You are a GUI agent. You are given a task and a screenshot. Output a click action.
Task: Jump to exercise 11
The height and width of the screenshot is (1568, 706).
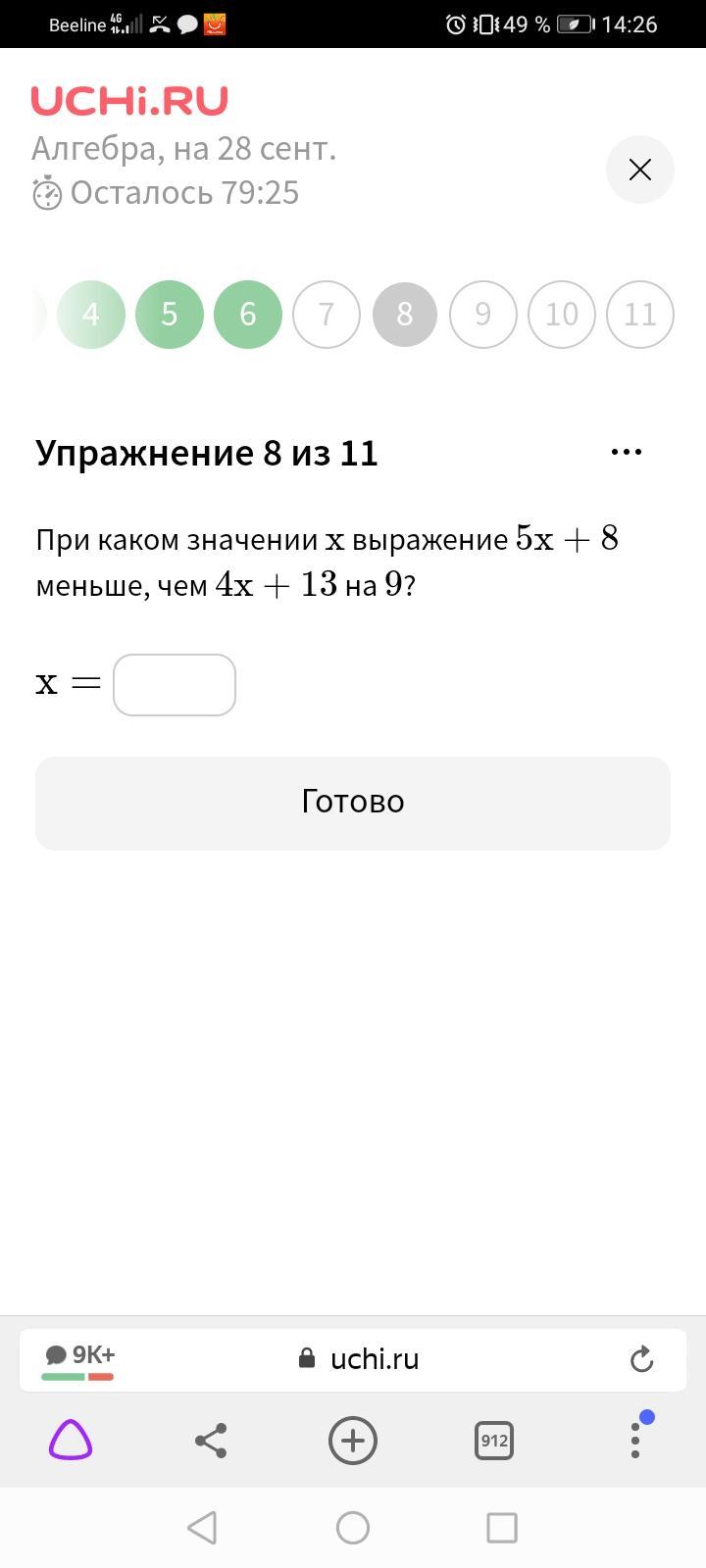(x=639, y=315)
